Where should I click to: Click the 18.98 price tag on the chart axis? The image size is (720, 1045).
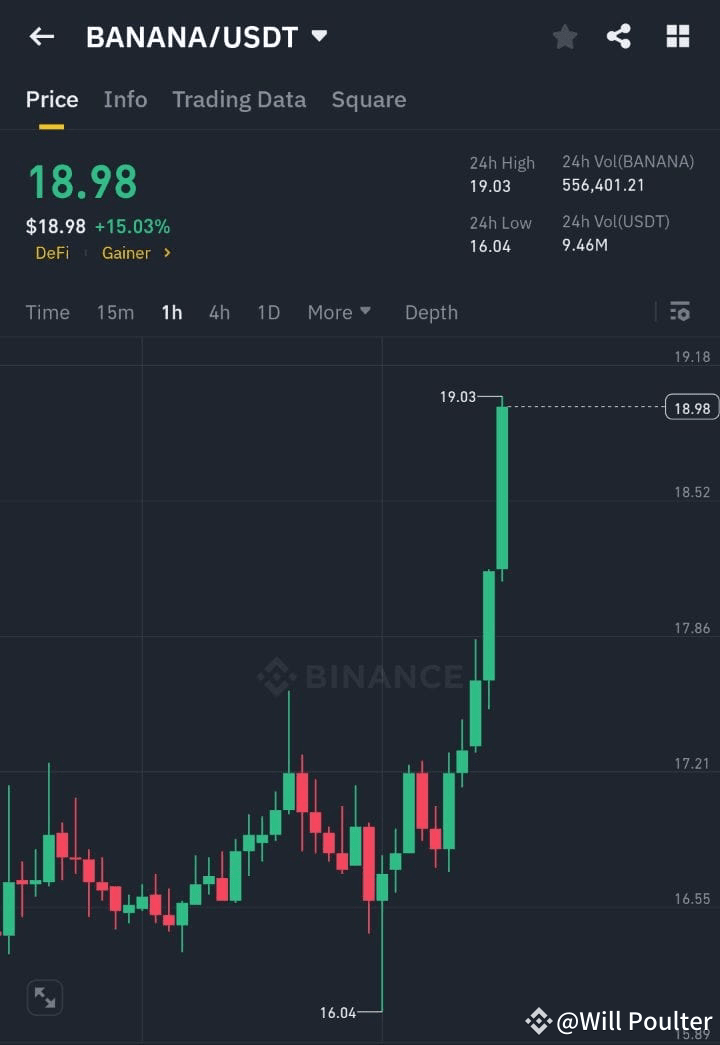pos(691,407)
